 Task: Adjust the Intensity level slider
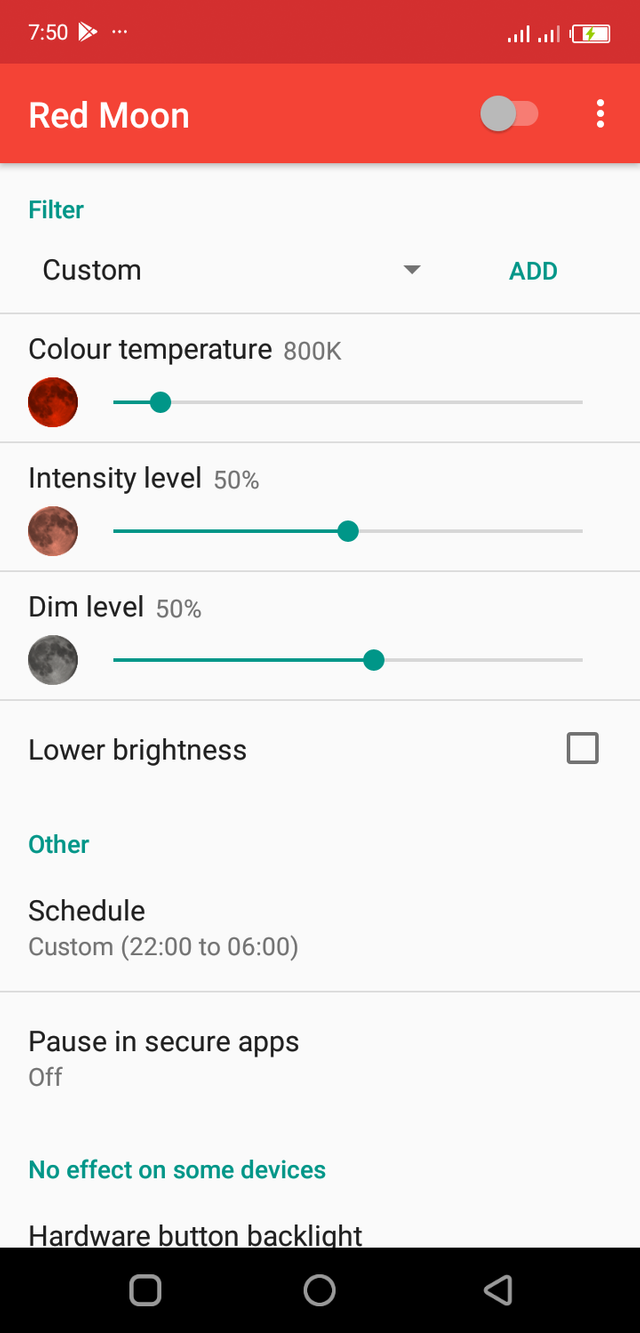[348, 531]
